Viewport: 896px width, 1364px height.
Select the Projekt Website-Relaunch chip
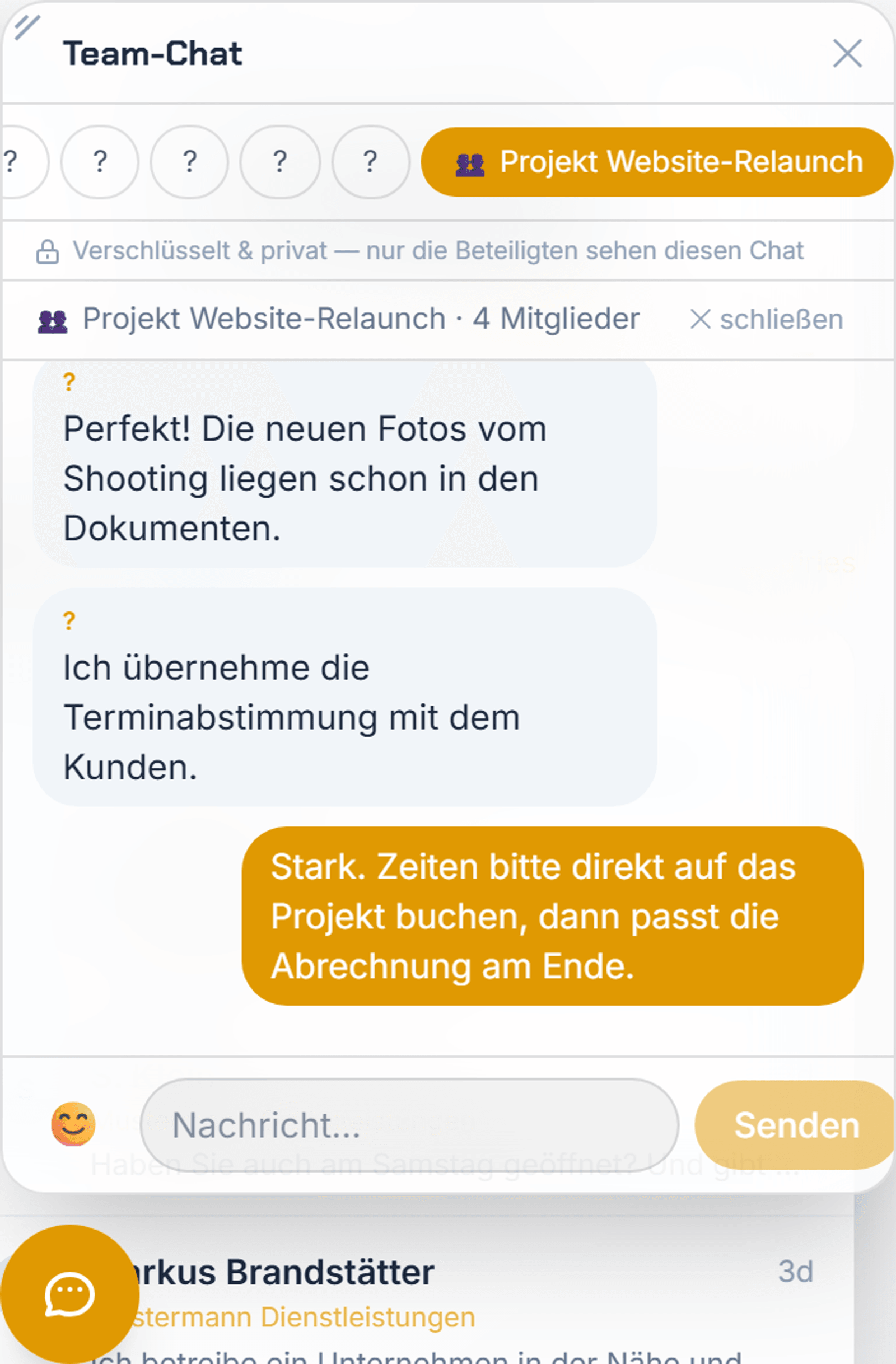pos(657,162)
